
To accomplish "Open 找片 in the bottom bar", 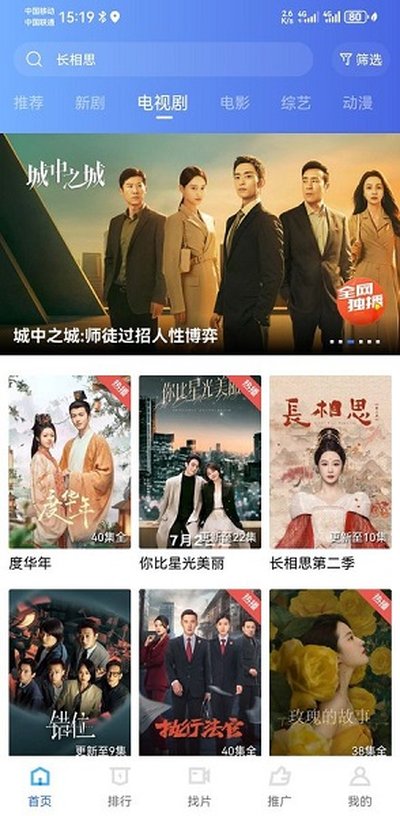I will pyautogui.click(x=199, y=786).
